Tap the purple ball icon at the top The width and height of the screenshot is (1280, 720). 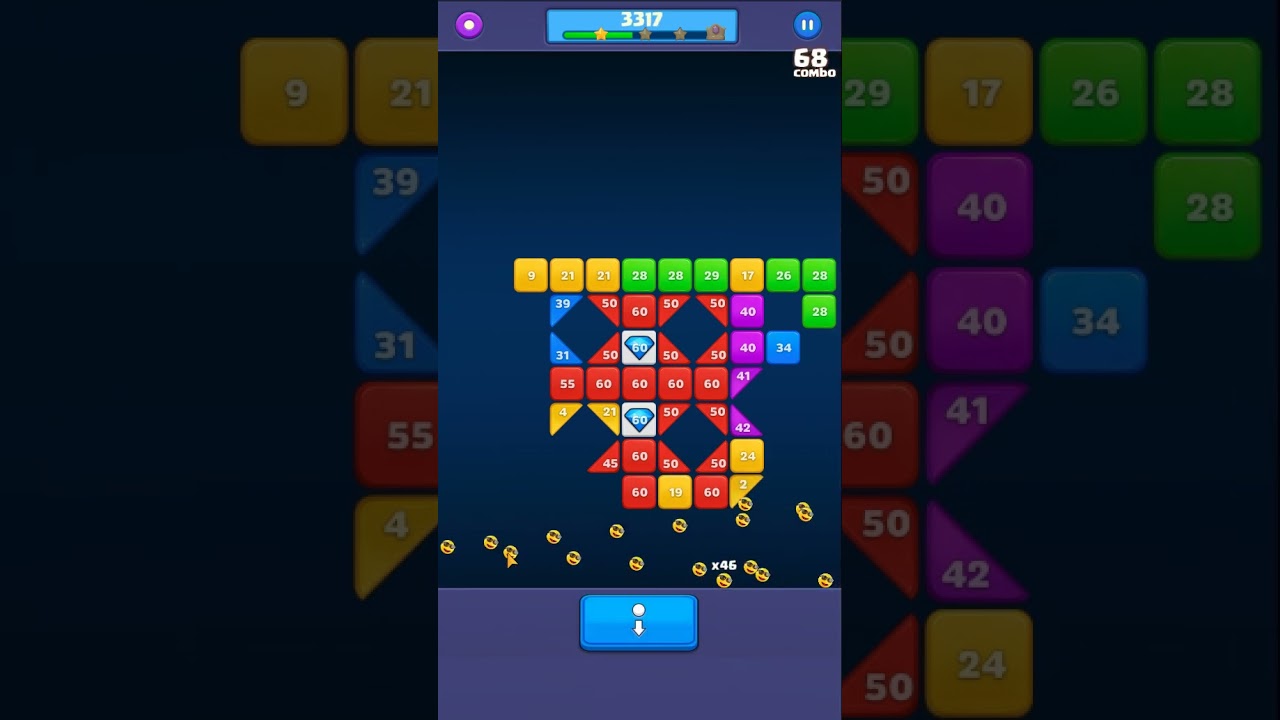pos(469,25)
